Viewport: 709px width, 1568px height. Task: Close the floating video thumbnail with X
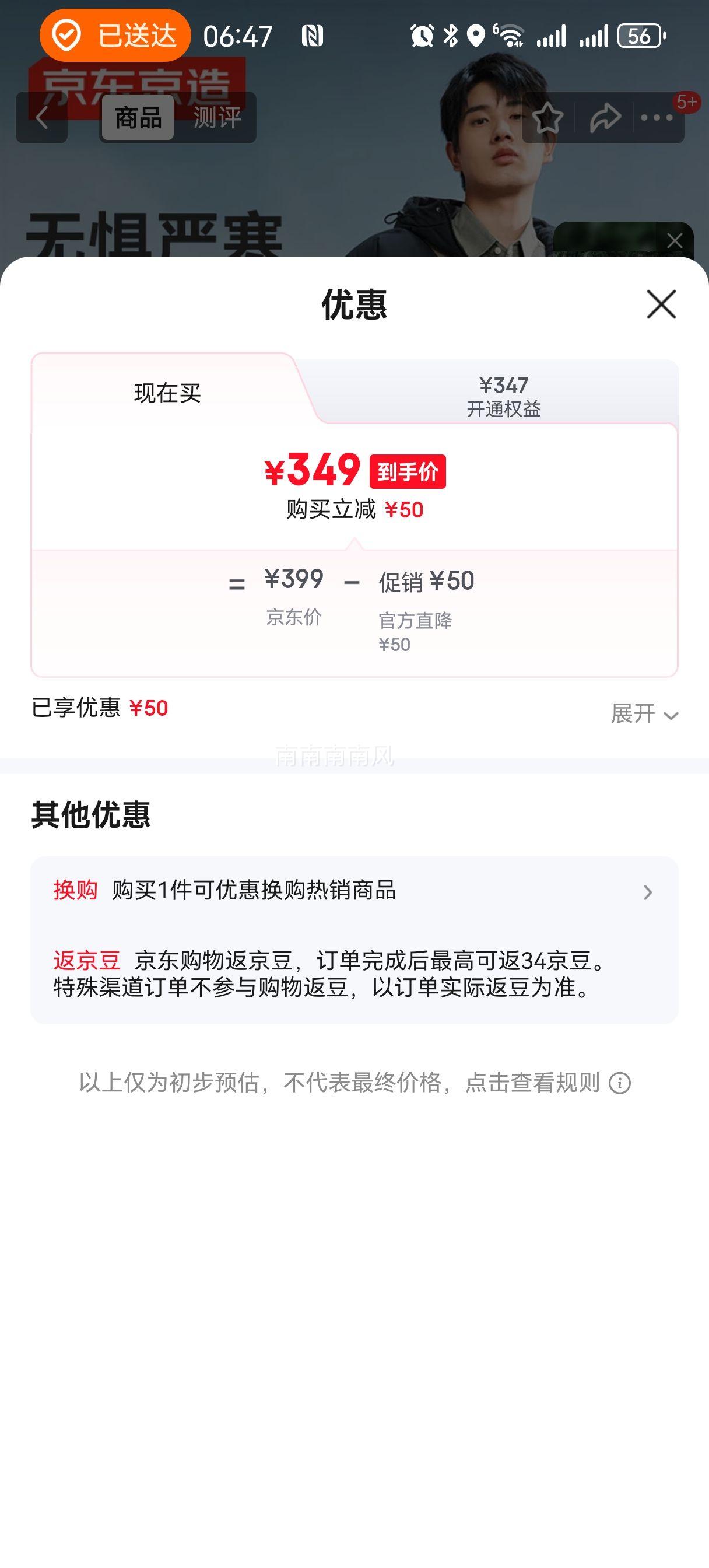(x=675, y=241)
